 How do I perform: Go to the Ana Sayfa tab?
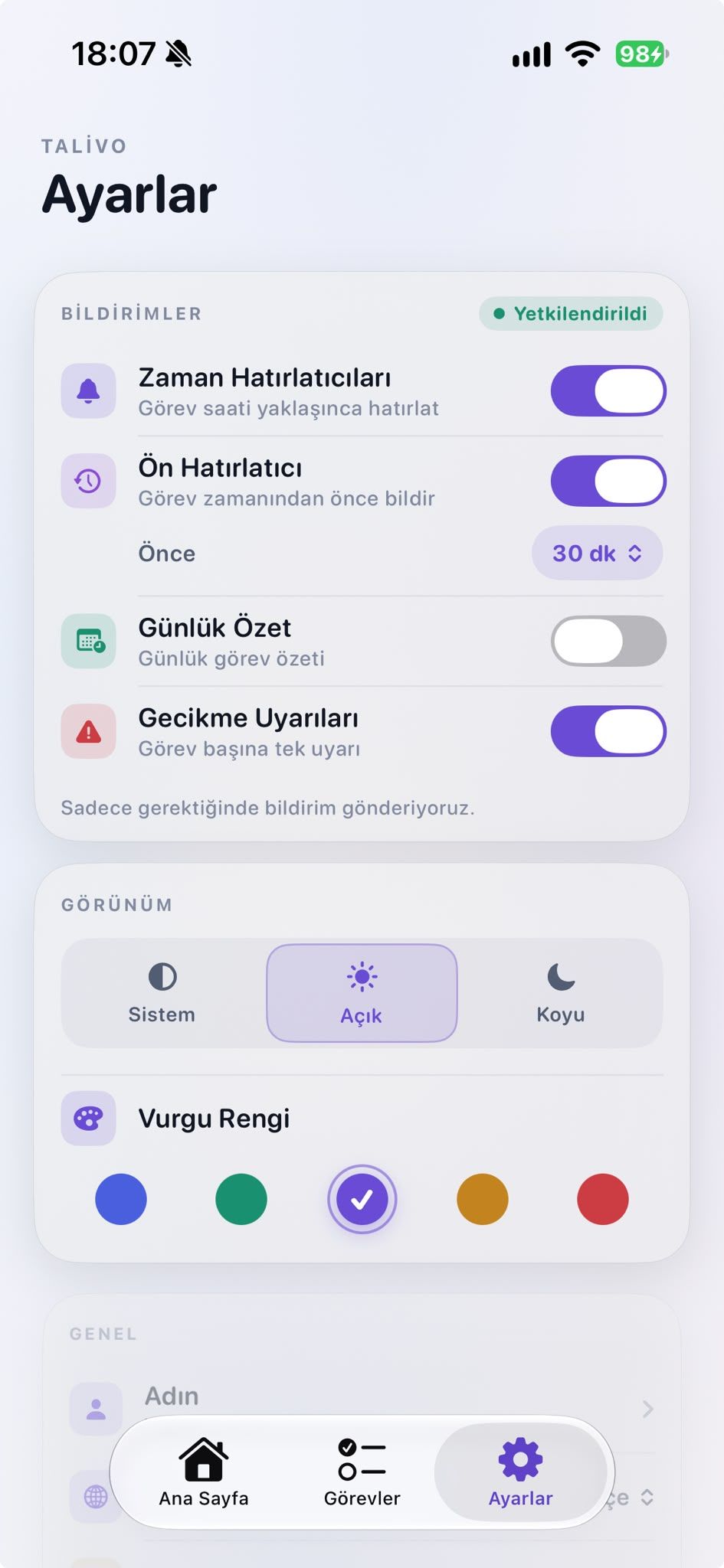tap(204, 1472)
